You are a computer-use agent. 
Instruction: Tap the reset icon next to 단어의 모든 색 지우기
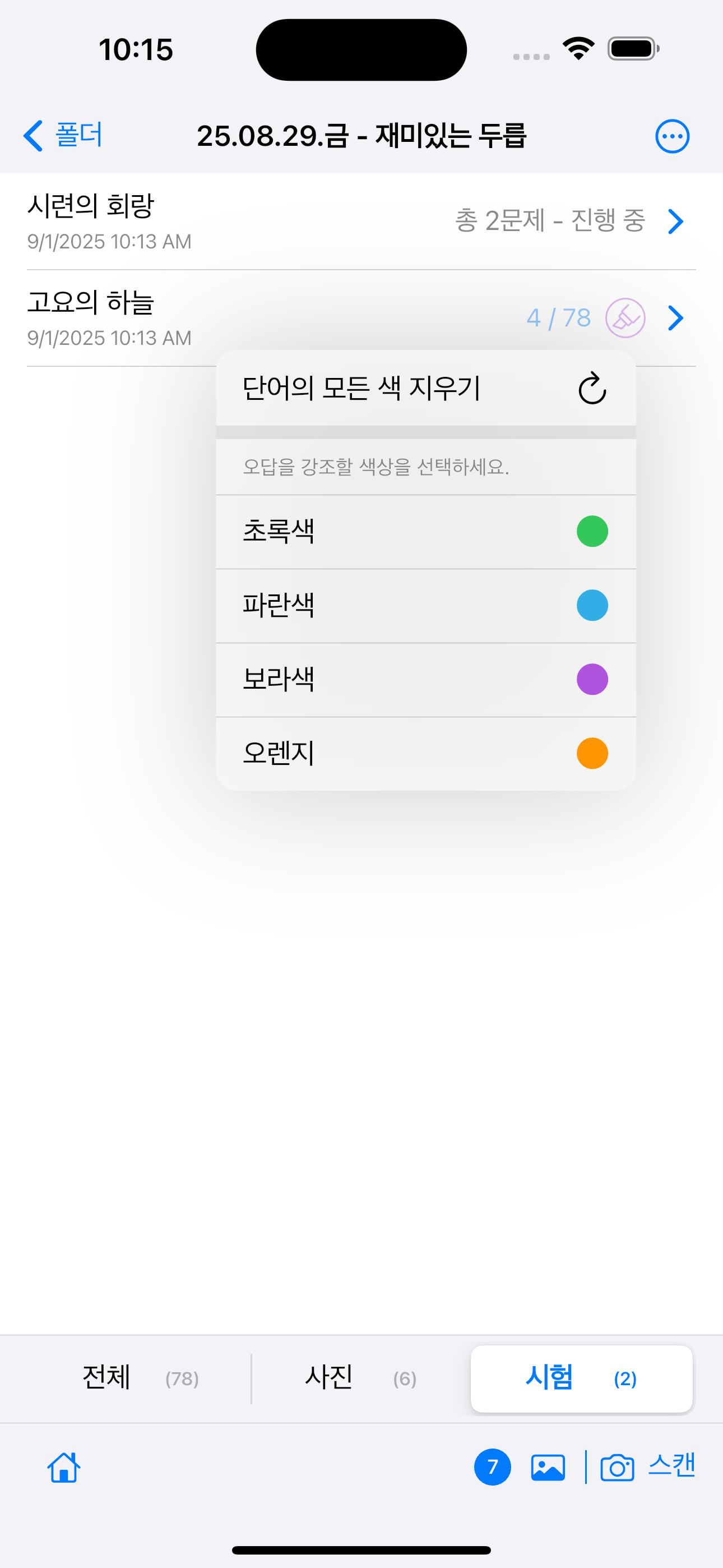[x=590, y=390]
